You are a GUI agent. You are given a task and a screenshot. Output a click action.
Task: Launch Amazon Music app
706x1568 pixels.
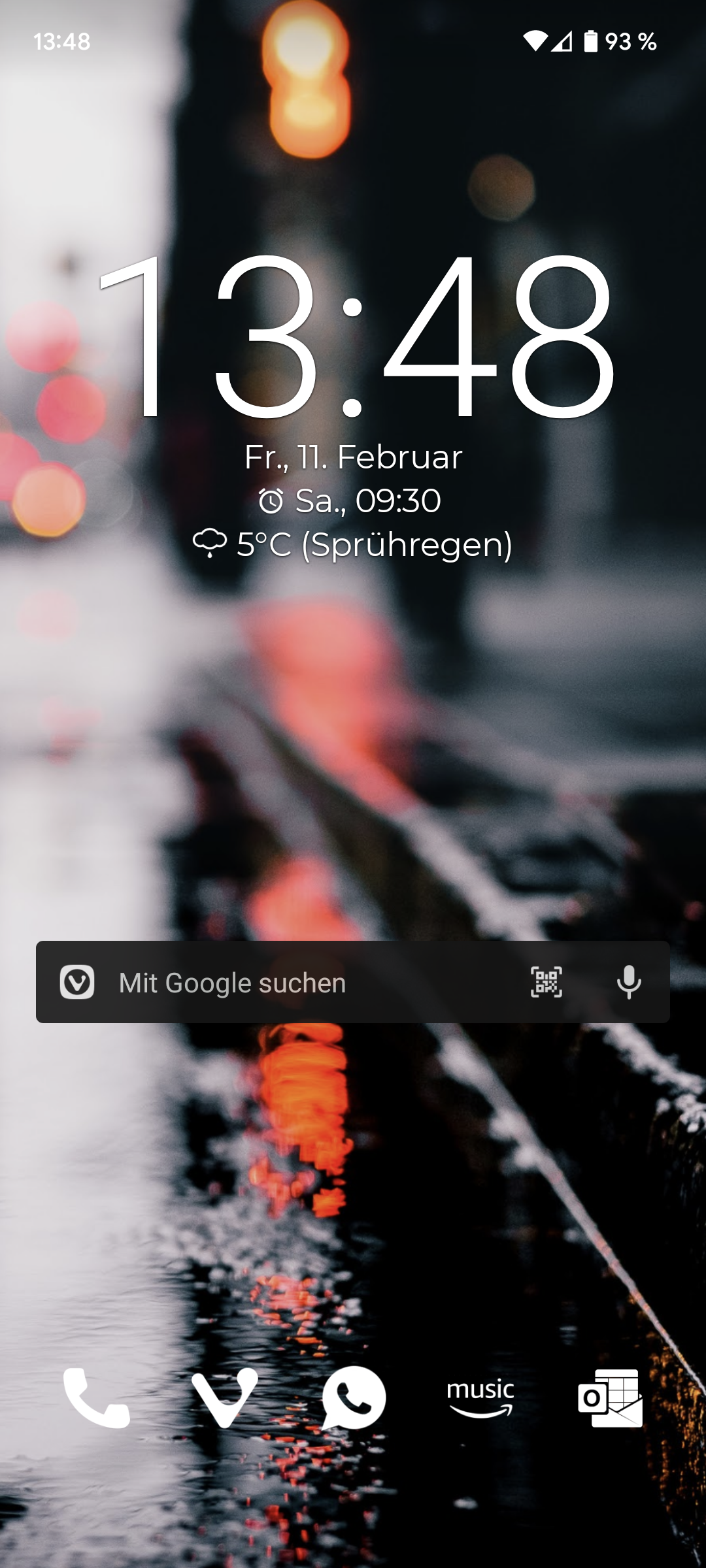(480, 1398)
